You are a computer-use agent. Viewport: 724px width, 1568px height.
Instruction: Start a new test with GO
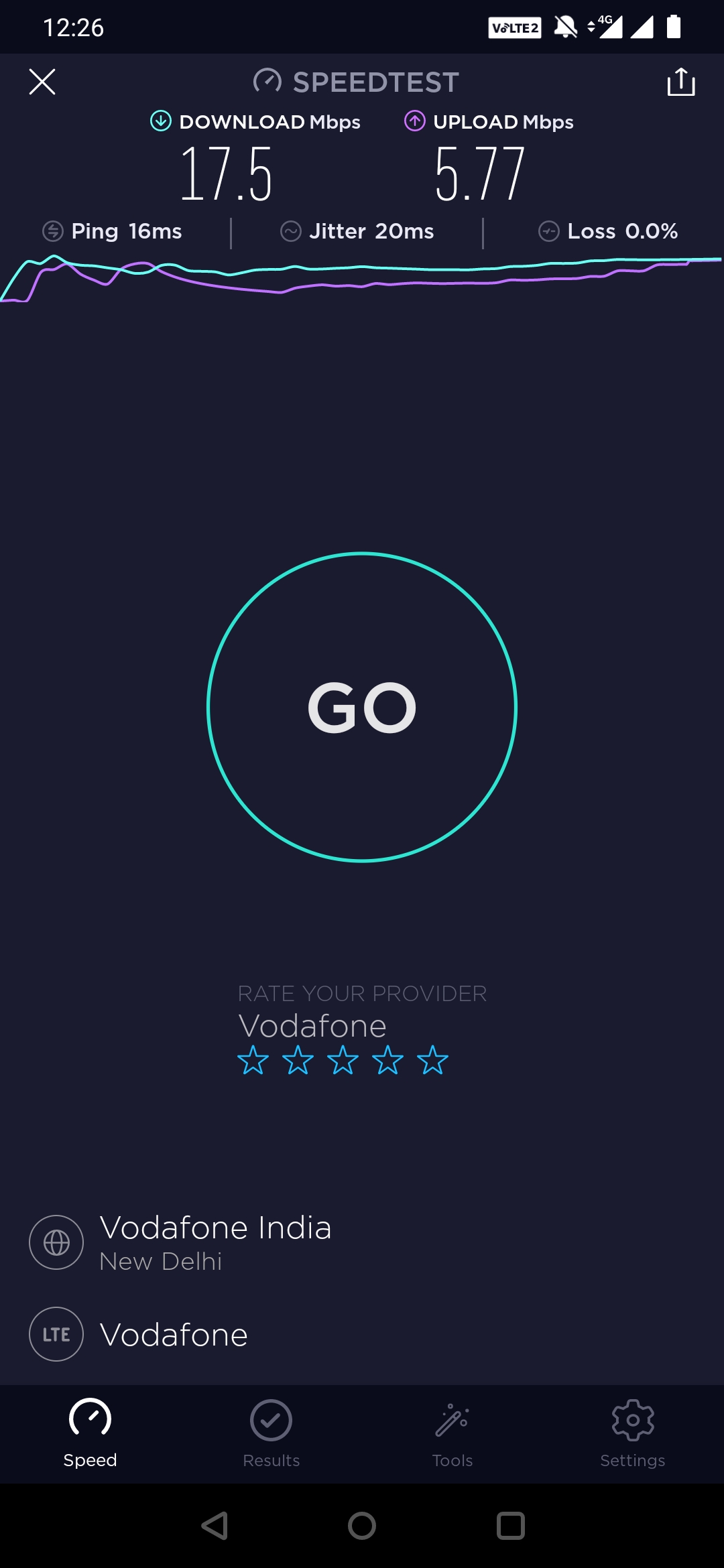click(x=362, y=707)
